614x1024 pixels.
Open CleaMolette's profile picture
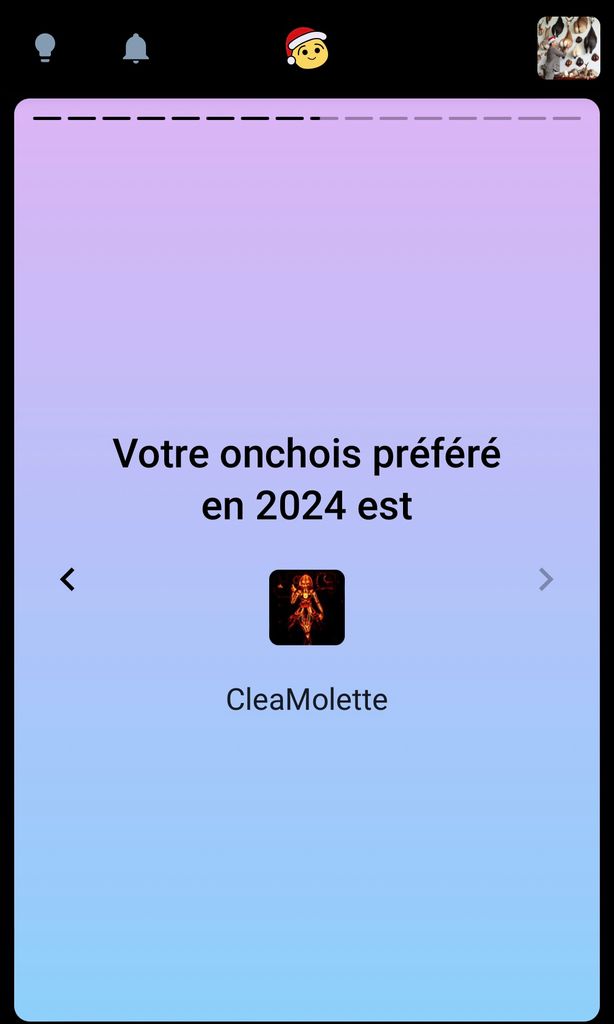pyautogui.click(x=307, y=607)
